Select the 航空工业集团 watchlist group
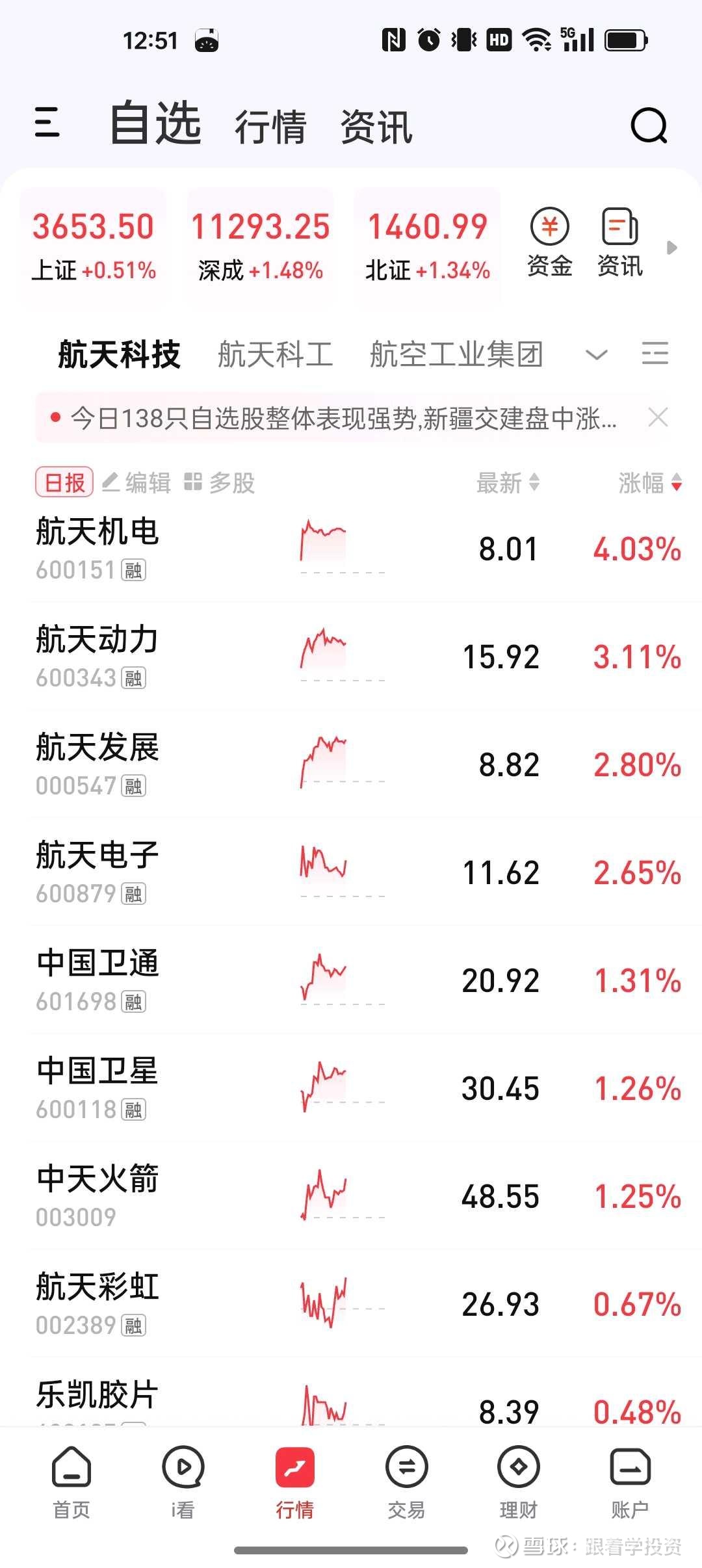This screenshot has width=702, height=1568. tap(456, 355)
